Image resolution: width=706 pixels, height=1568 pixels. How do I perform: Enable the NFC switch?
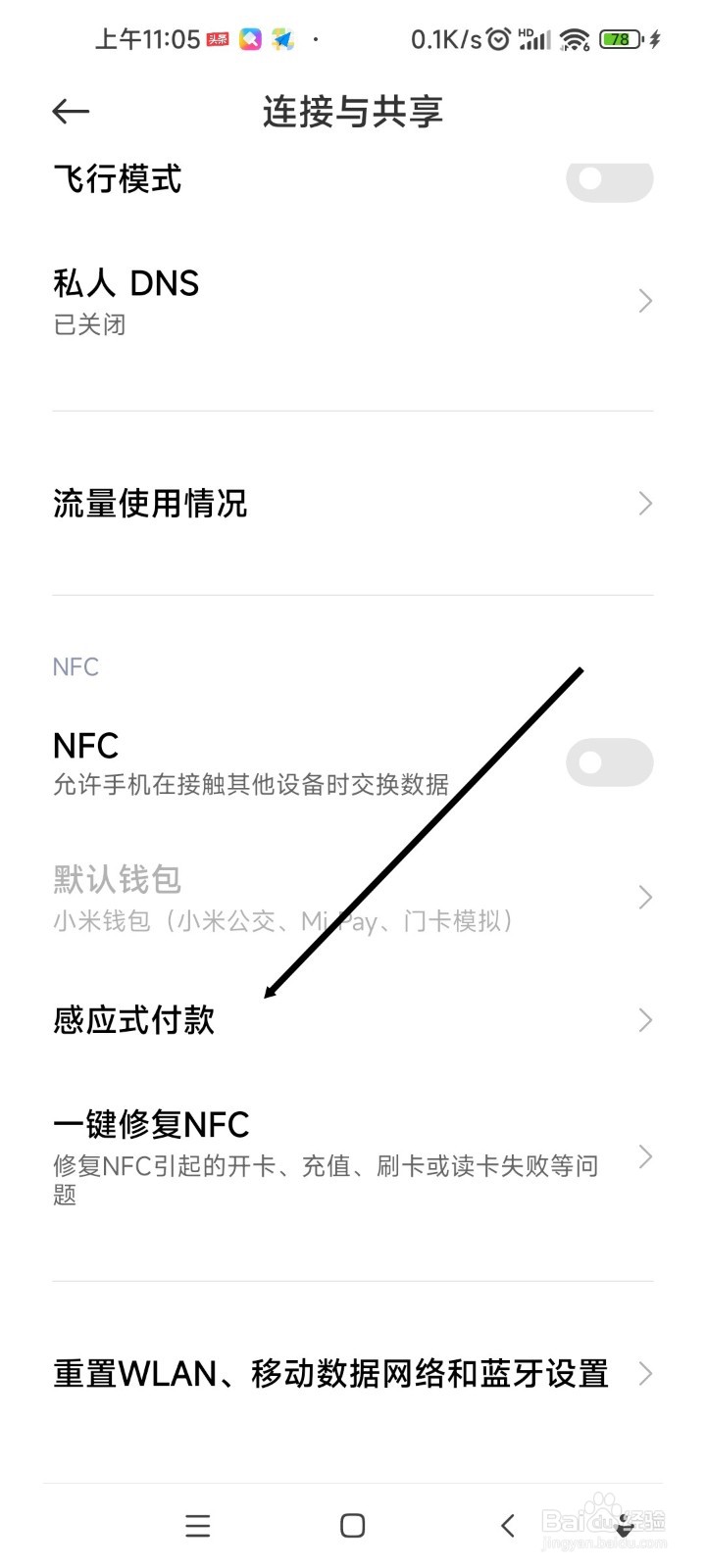[609, 761]
